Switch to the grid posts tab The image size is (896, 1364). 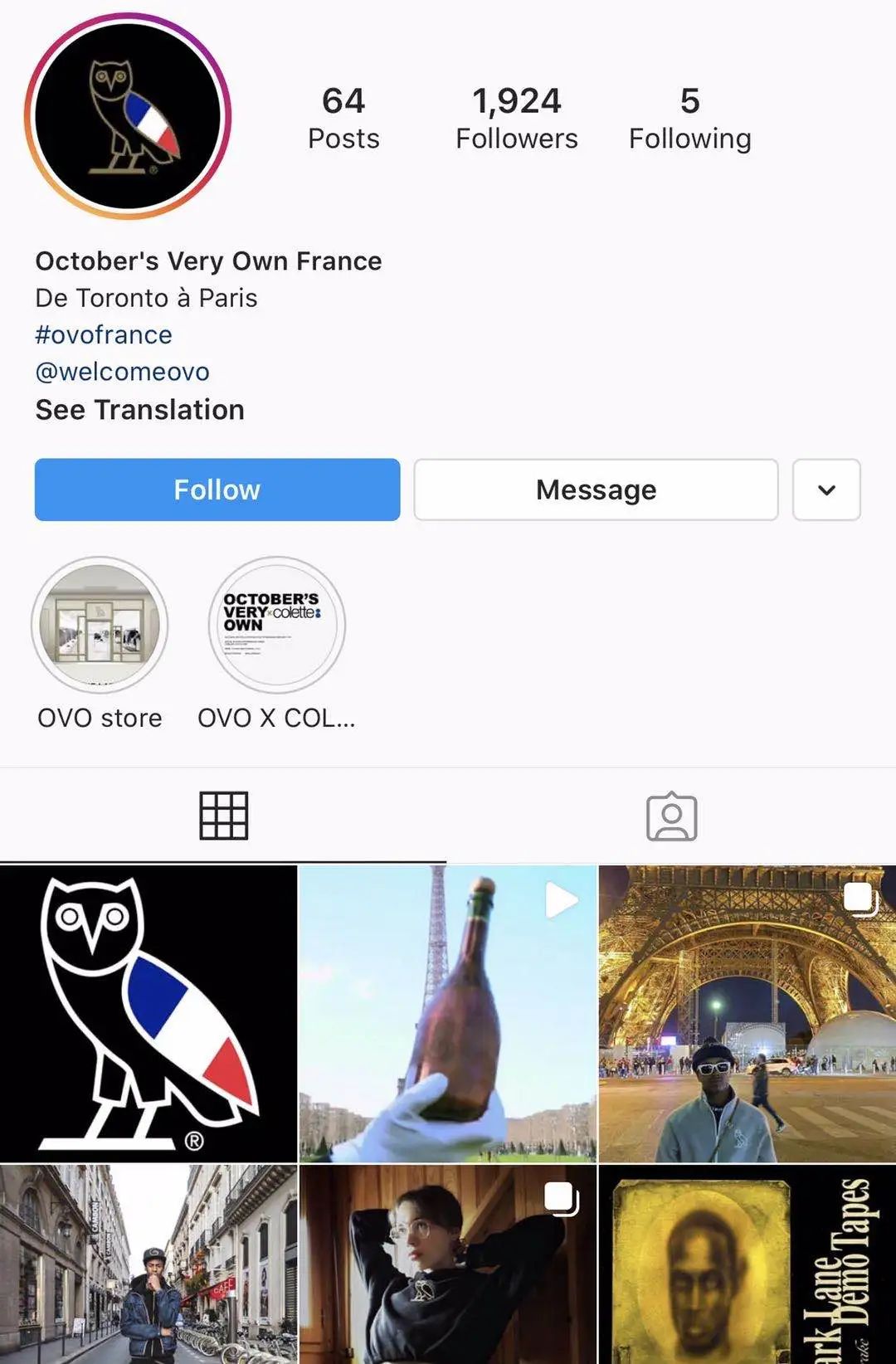click(x=223, y=816)
